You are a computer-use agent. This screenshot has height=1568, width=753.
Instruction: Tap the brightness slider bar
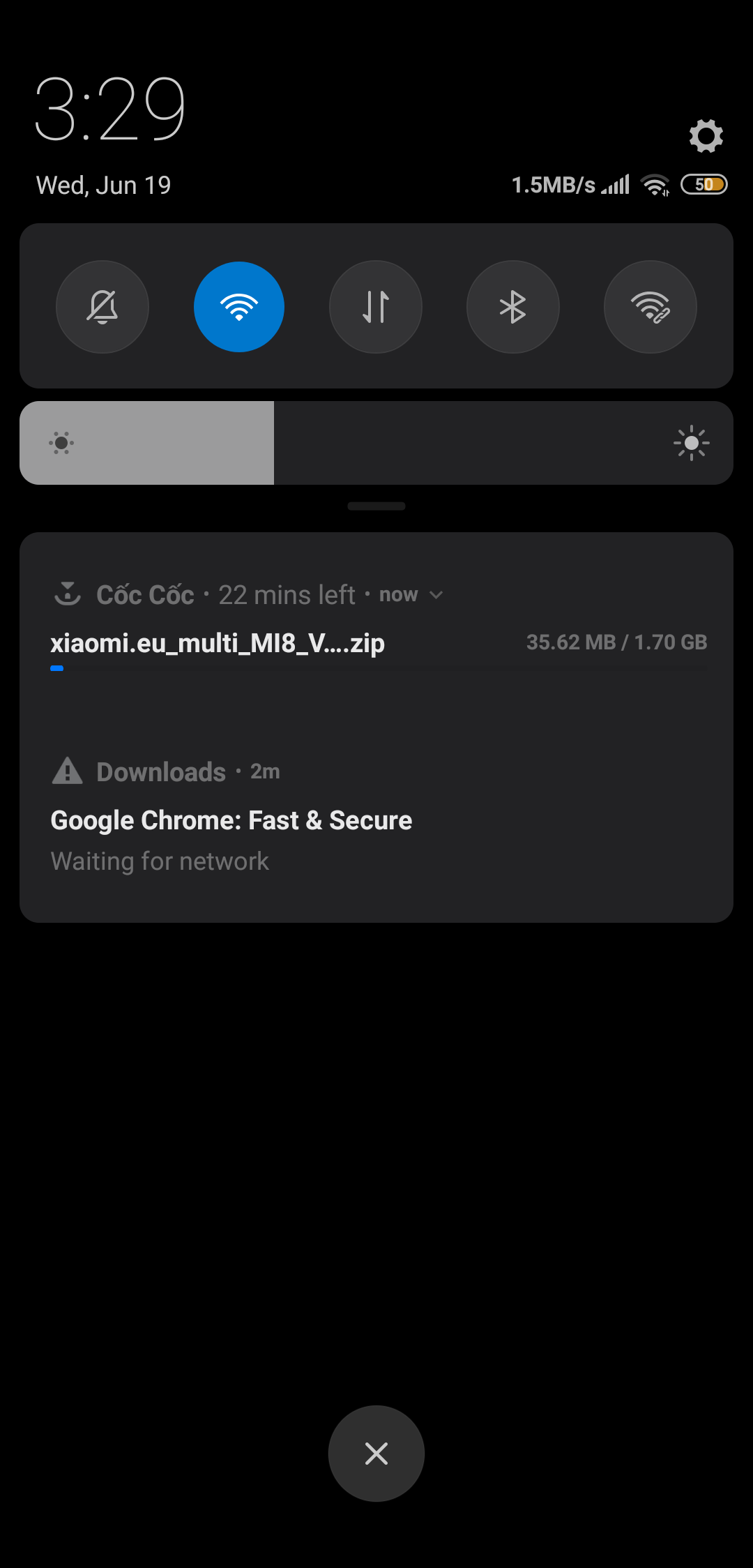coord(376,443)
